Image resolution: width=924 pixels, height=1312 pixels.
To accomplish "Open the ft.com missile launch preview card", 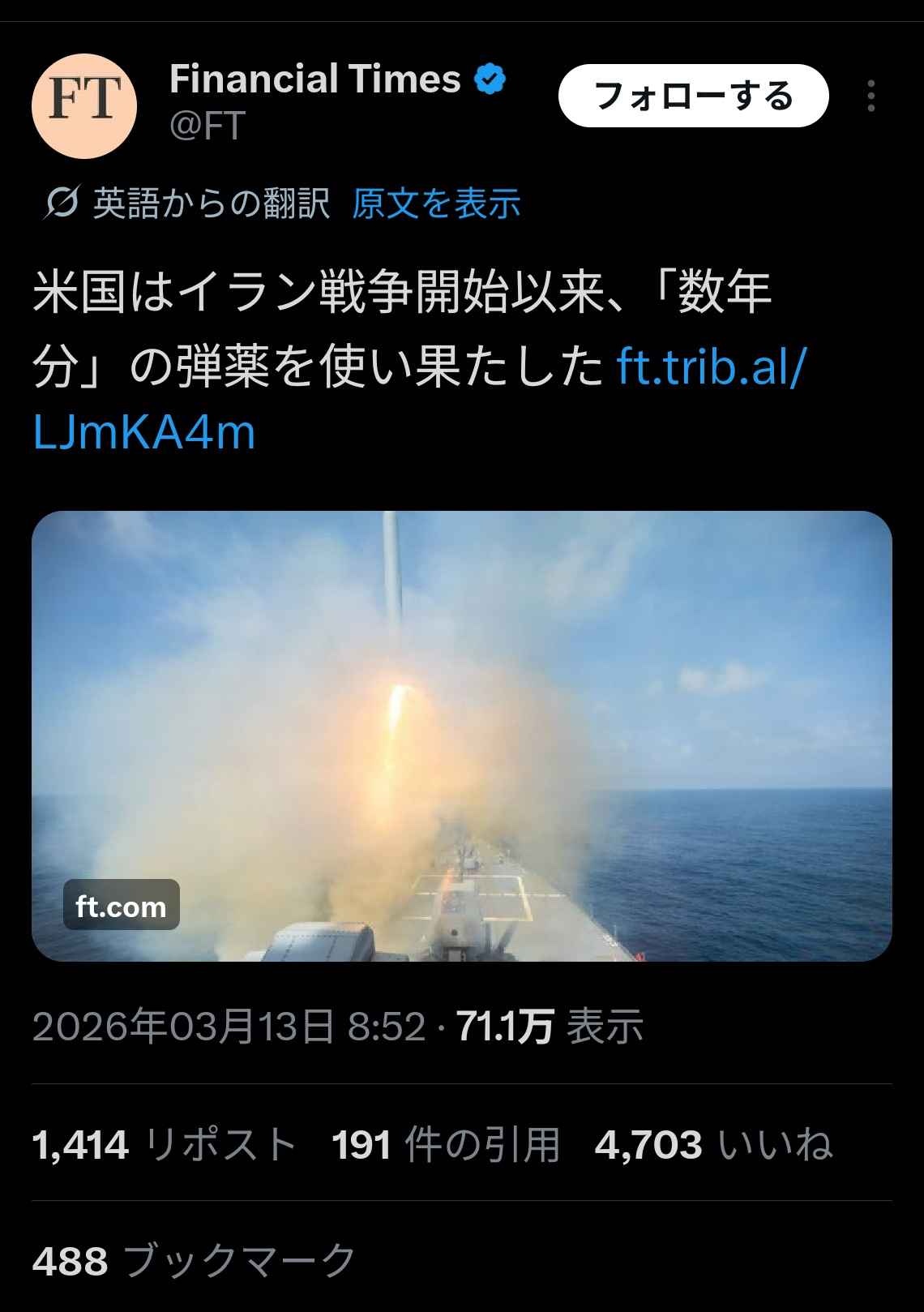I will click(x=462, y=735).
